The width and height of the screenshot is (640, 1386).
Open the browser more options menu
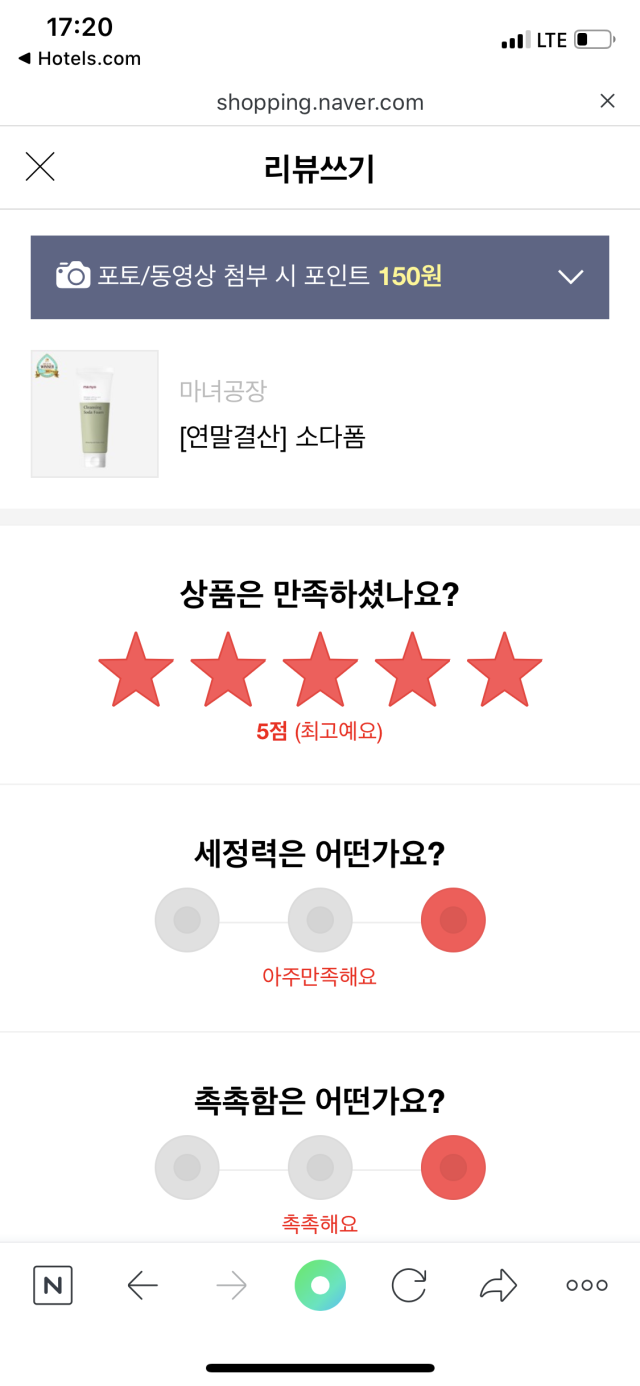coord(587,1285)
